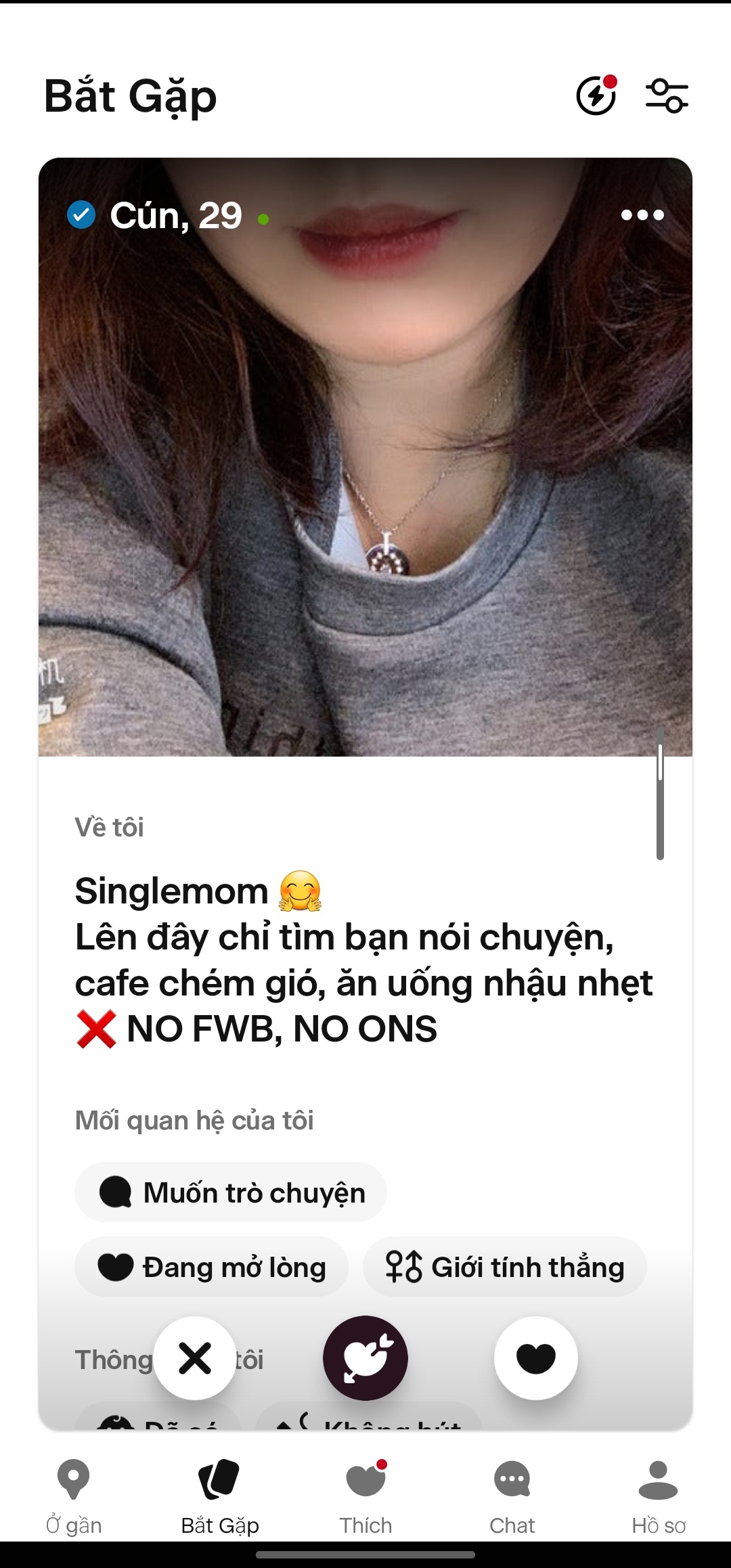This screenshot has width=731, height=1568.
Task: Open the three-dot options on the profile card
Action: [643, 215]
